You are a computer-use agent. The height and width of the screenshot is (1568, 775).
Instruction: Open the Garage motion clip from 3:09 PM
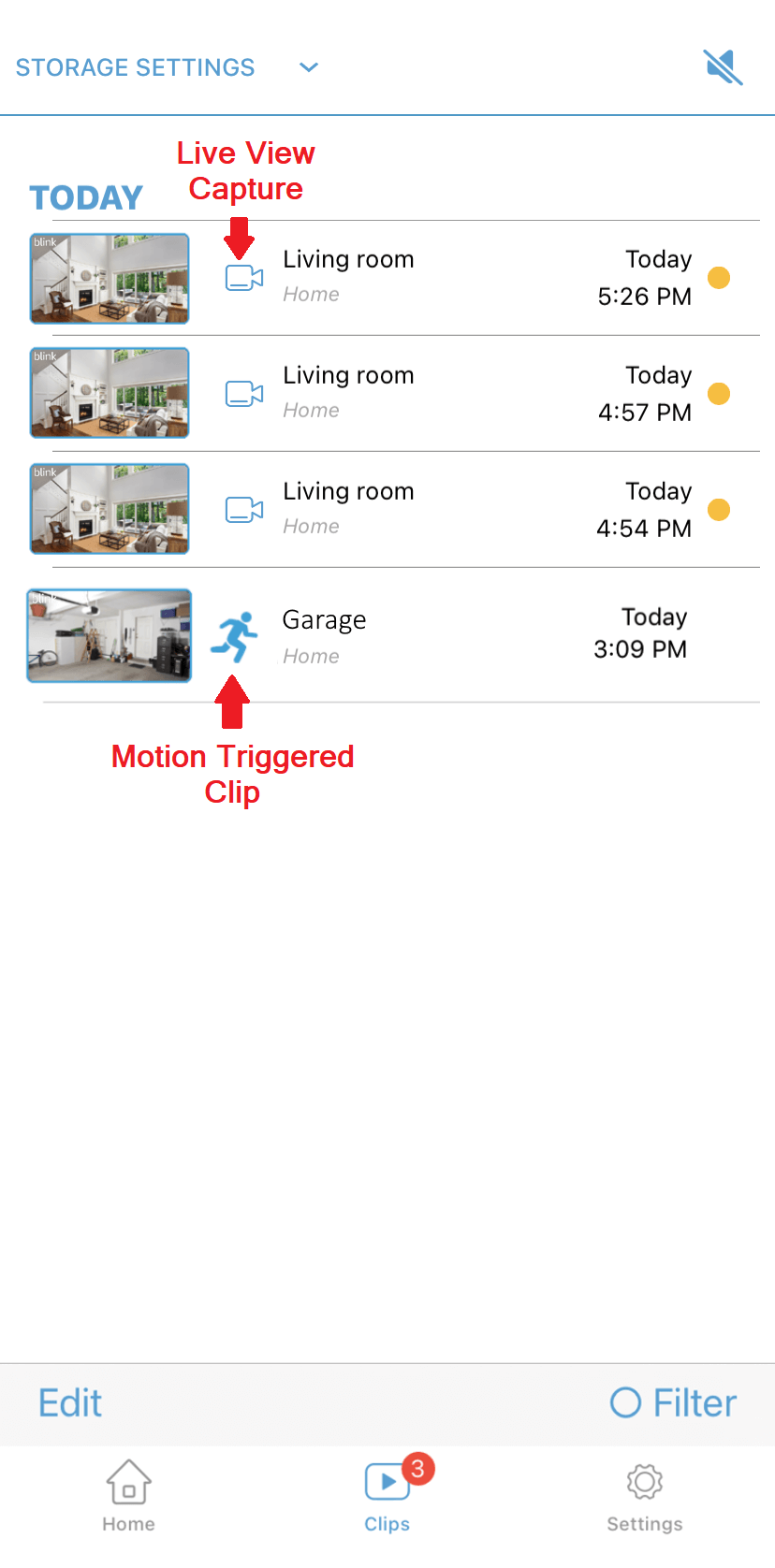pyautogui.click(x=110, y=635)
